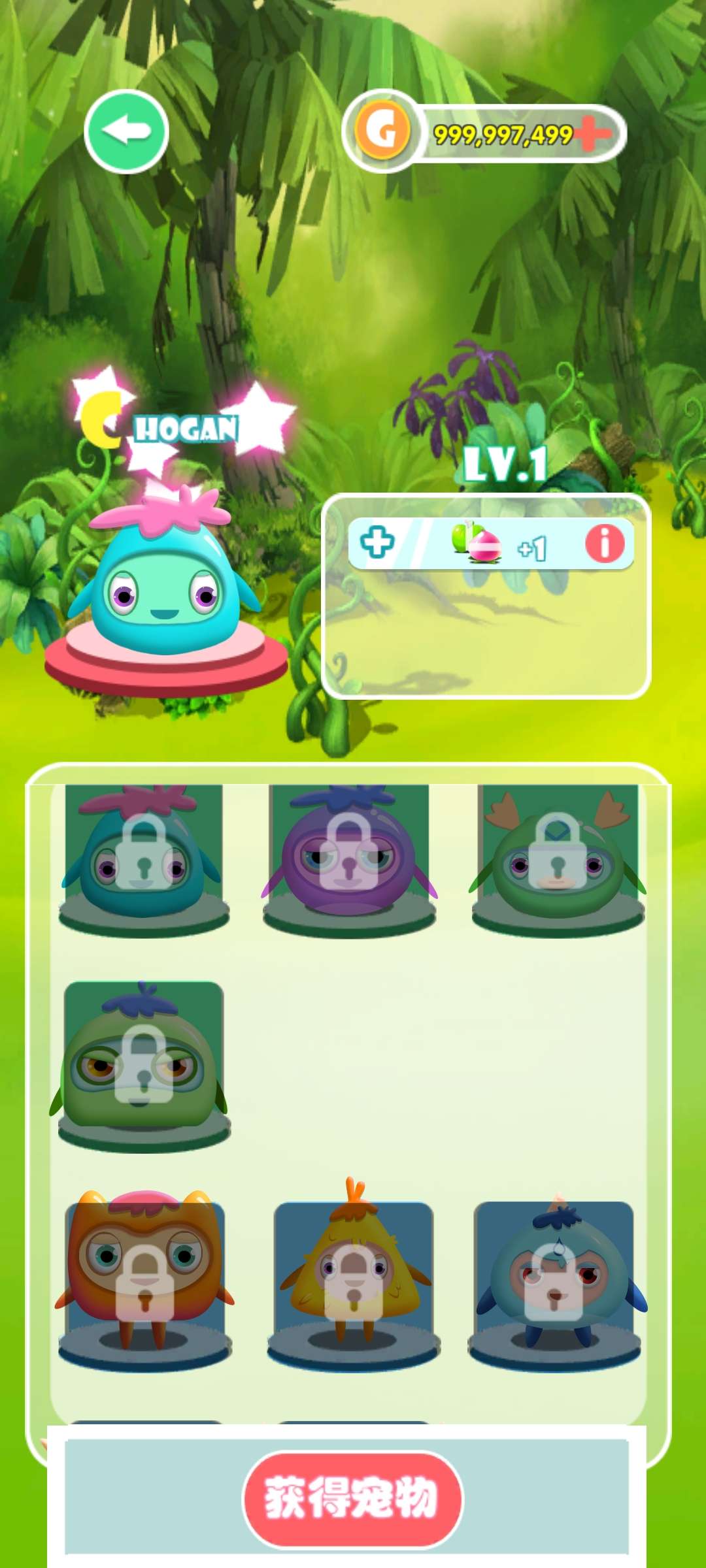Screen dimensions: 706x1568
Task: Go back with the green arrow button
Action: point(127,131)
